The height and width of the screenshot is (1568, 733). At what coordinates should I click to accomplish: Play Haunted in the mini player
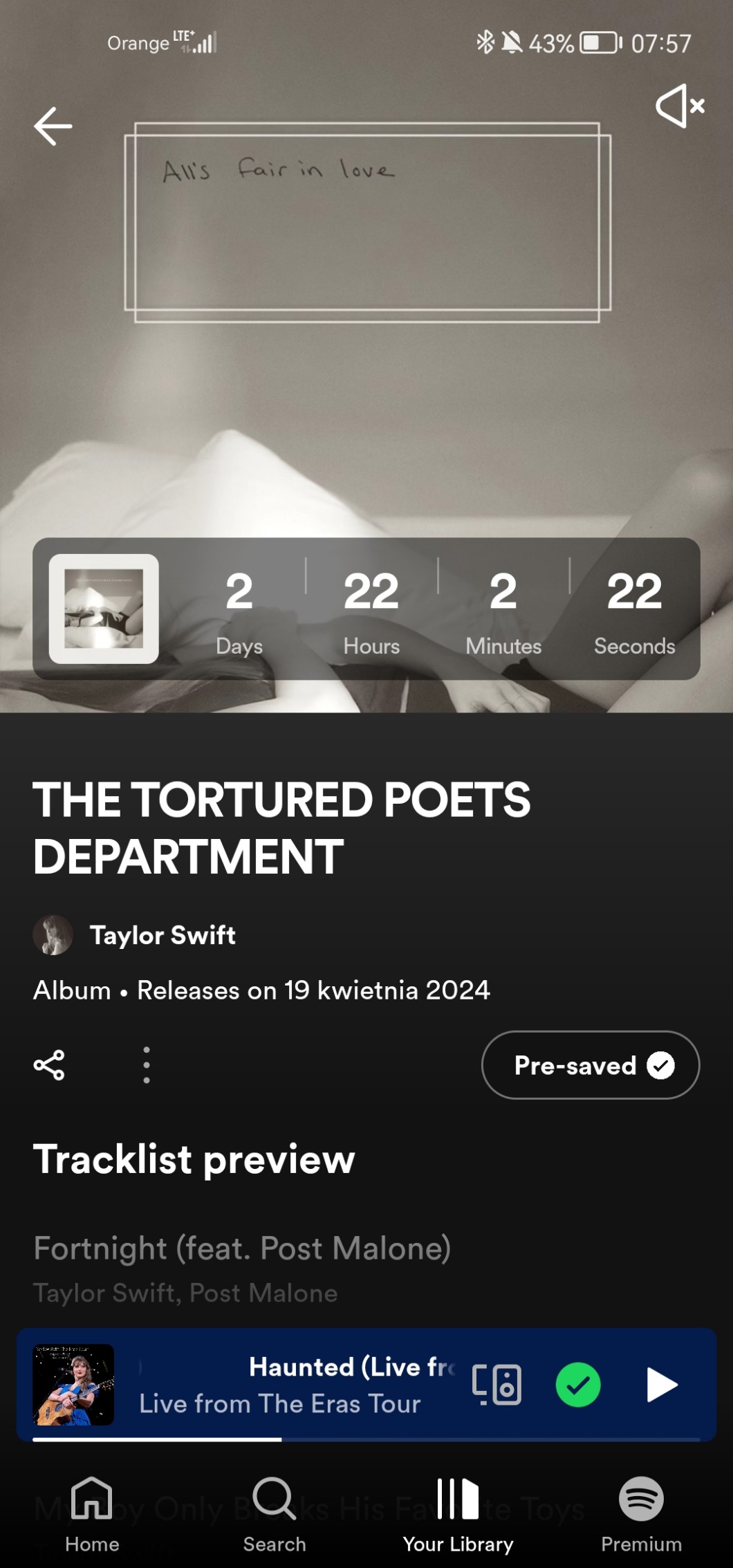(x=661, y=1385)
